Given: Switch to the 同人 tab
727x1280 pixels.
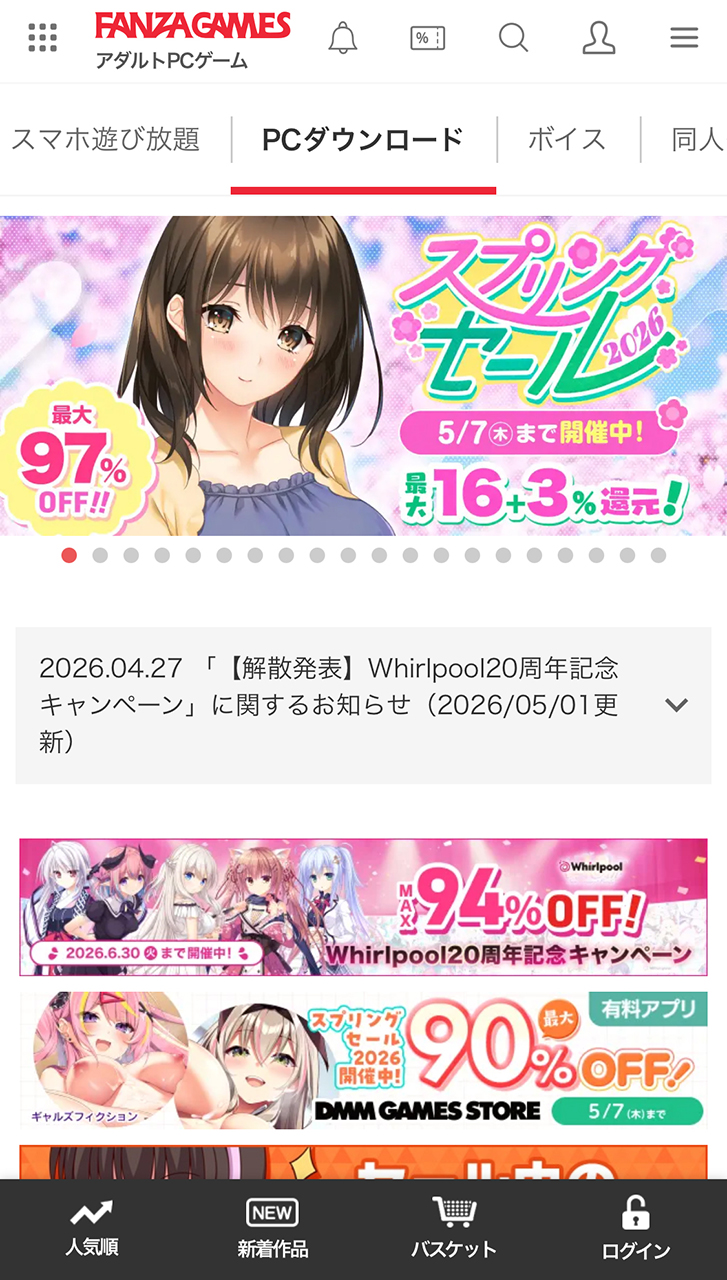Looking at the screenshot, I should [x=697, y=139].
